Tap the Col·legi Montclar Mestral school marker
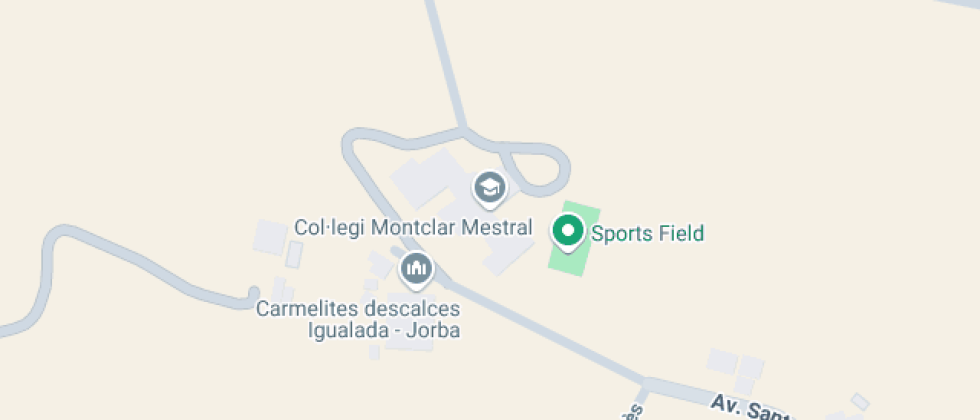This screenshot has width=980, height=420. pos(489,187)
